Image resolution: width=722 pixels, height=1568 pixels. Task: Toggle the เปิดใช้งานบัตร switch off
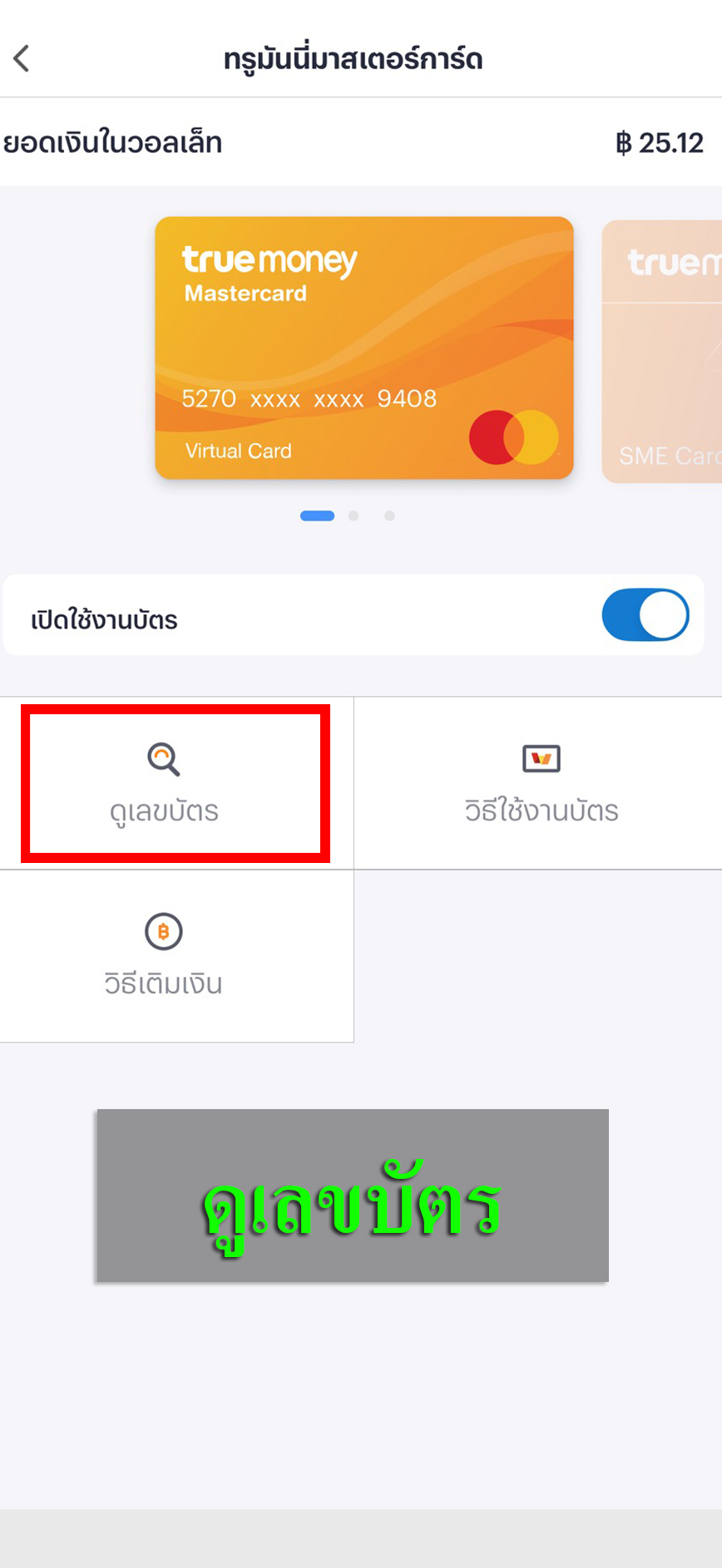[645, 615]
